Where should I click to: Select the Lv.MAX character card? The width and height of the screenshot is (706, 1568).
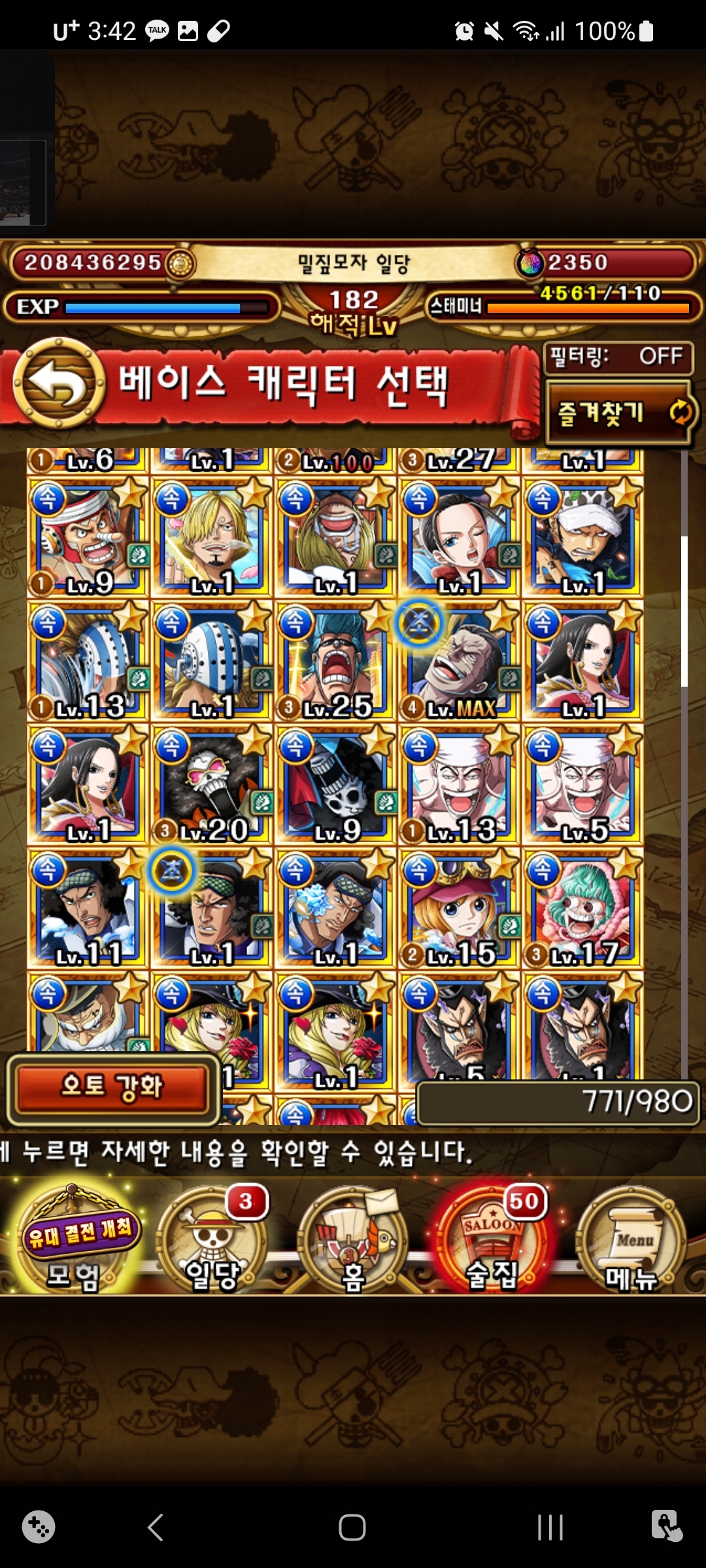[459, 661]
